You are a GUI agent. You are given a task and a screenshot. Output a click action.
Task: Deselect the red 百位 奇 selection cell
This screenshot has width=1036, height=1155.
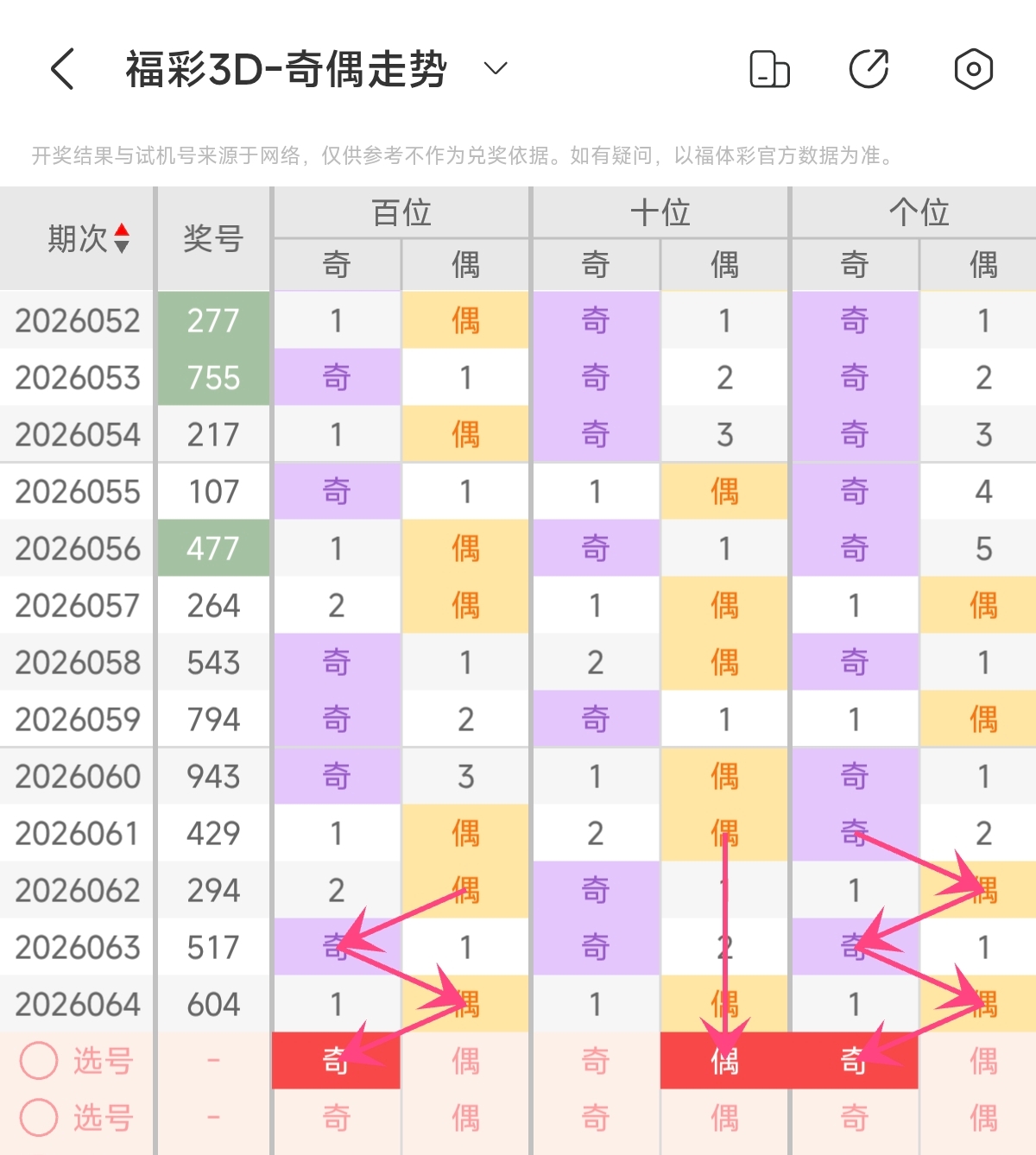point(336,1061)
